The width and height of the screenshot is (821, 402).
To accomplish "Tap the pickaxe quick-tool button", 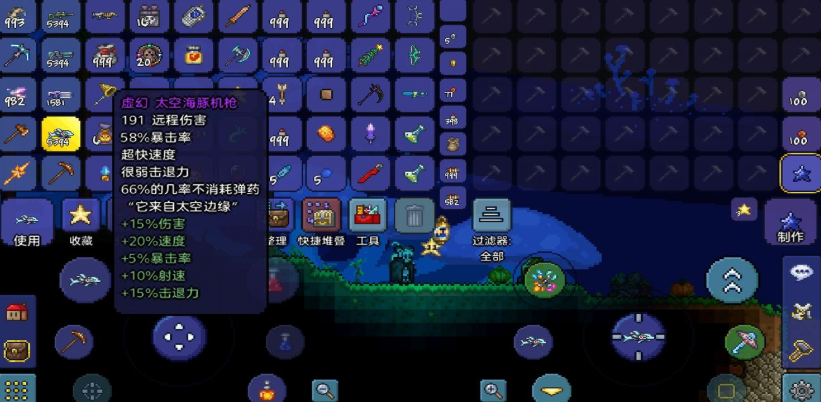I will pyautogui.click(x=74, y=342).
